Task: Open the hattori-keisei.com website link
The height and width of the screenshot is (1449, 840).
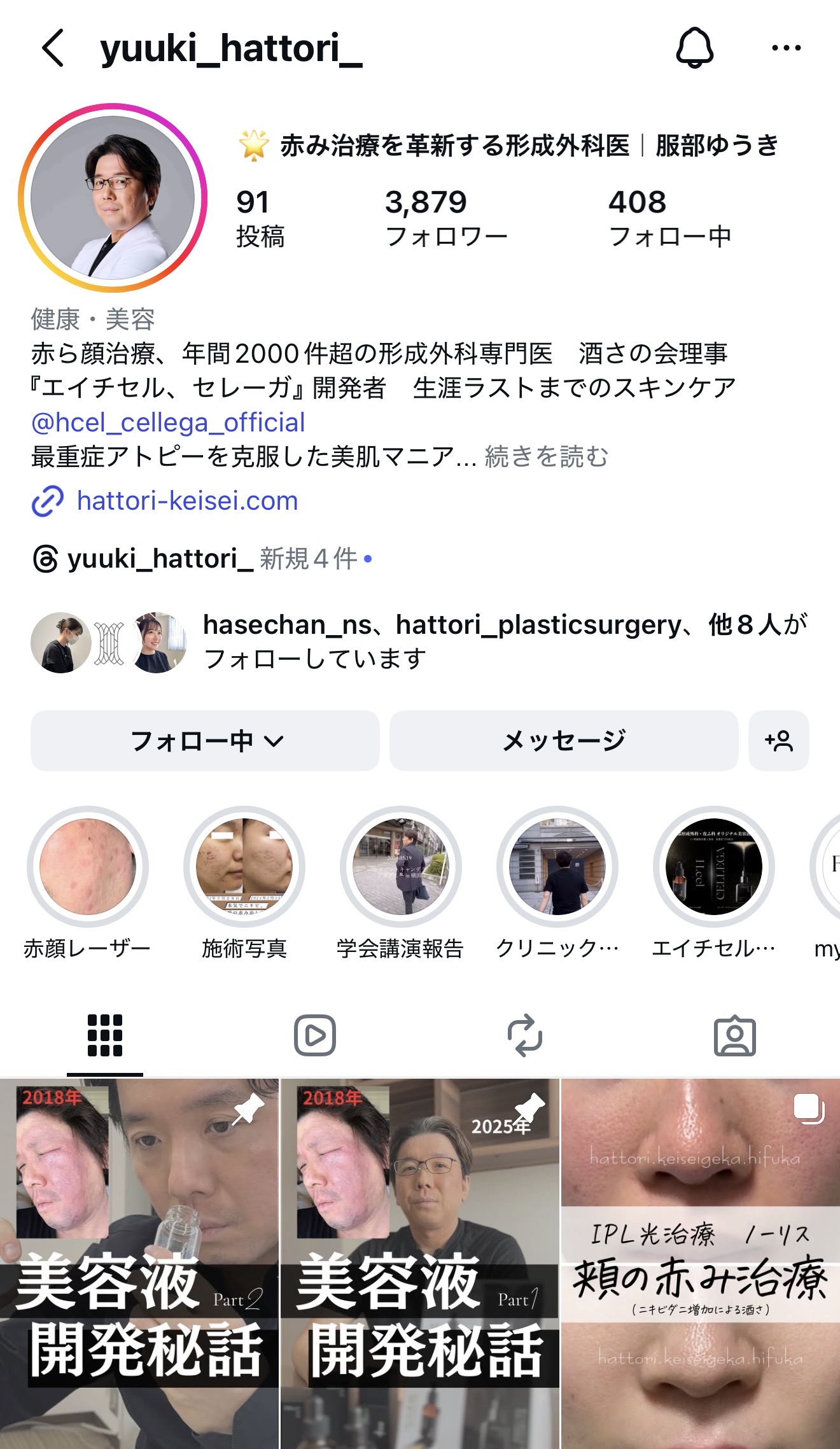Action: (x=186, y=501)
